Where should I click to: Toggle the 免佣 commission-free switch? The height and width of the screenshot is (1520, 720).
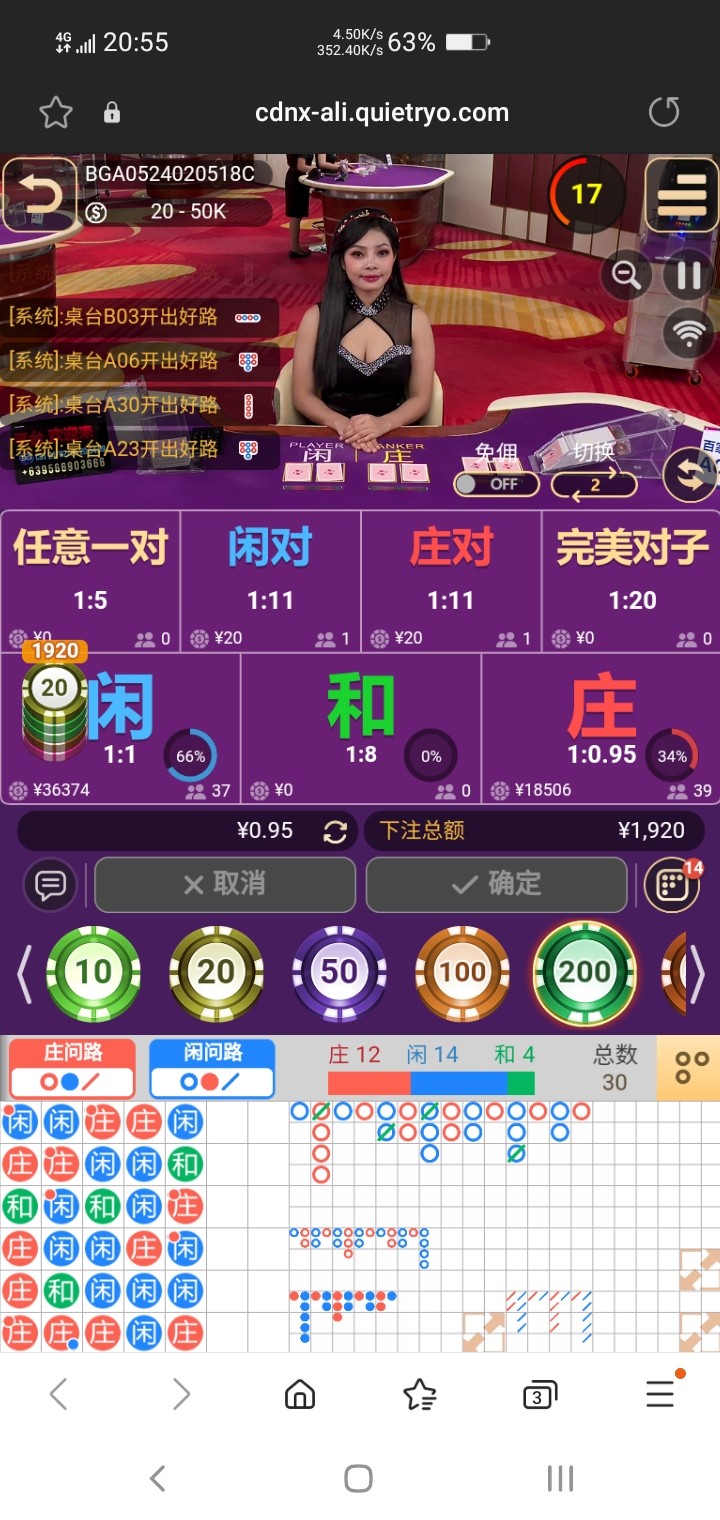(x=496, y=484)
